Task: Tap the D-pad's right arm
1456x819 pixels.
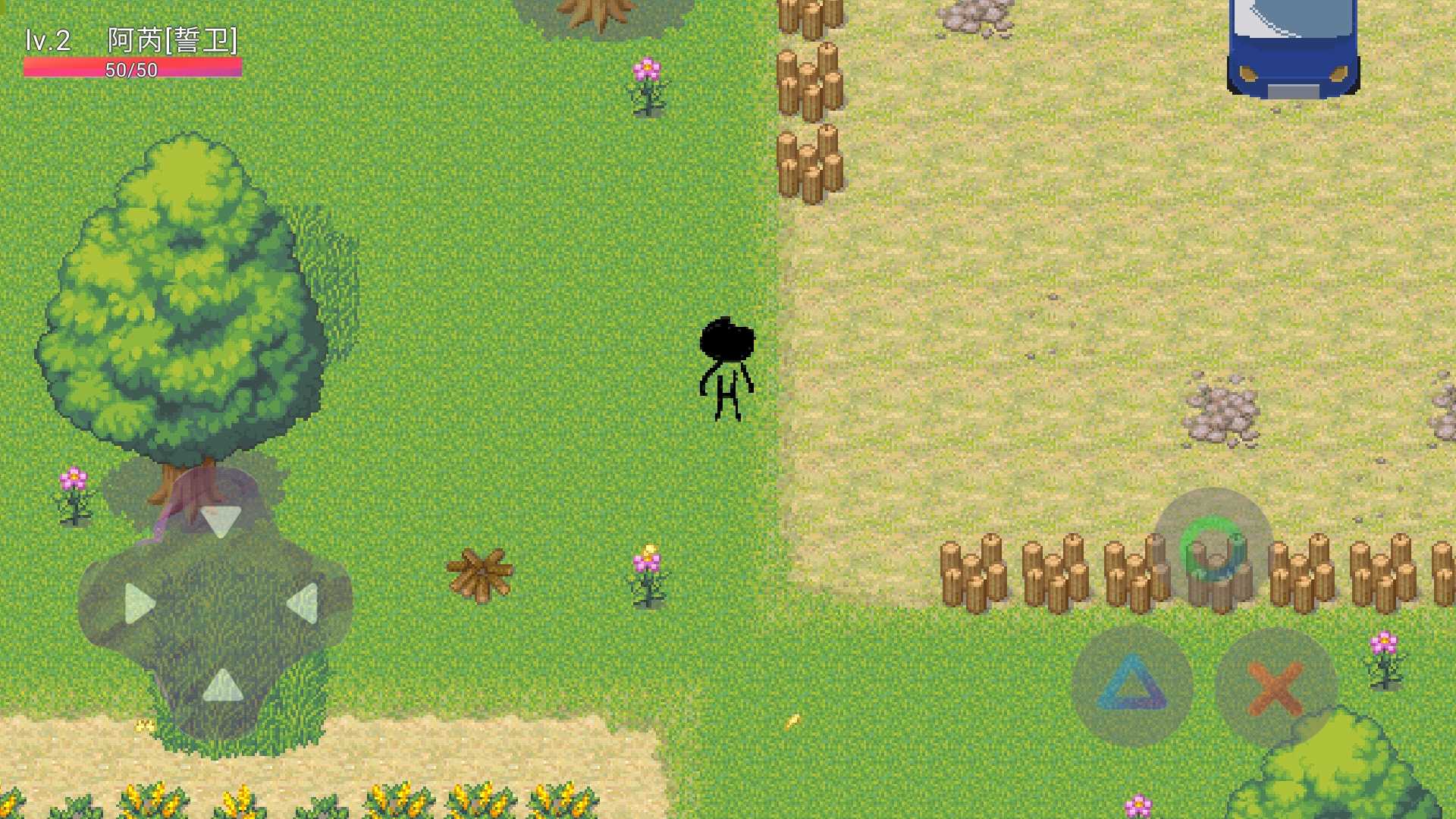Action: pyautogui.click(x=303, y=604)
